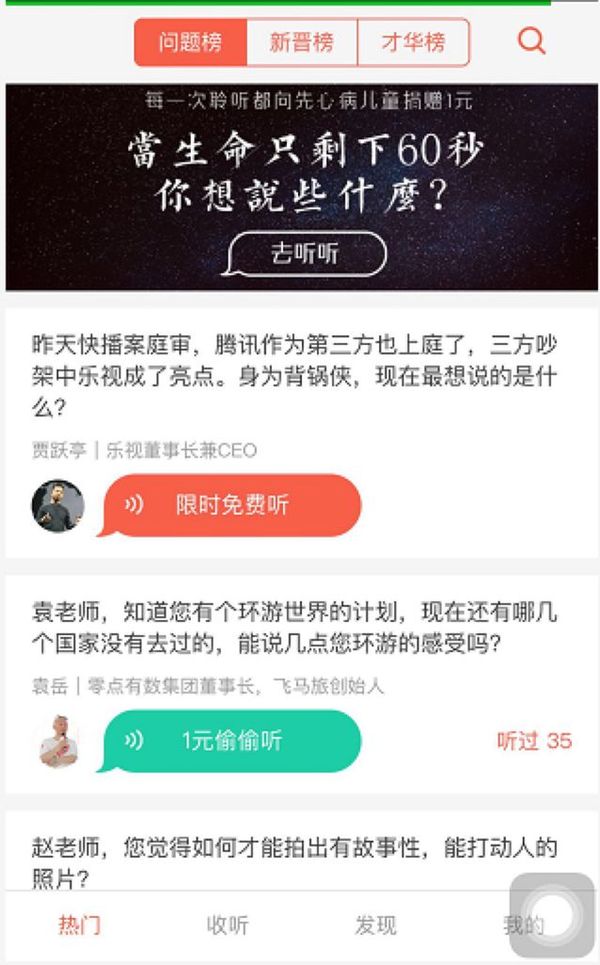Open the search magnifier icon

pyautogui.click(x=531, y=41)
